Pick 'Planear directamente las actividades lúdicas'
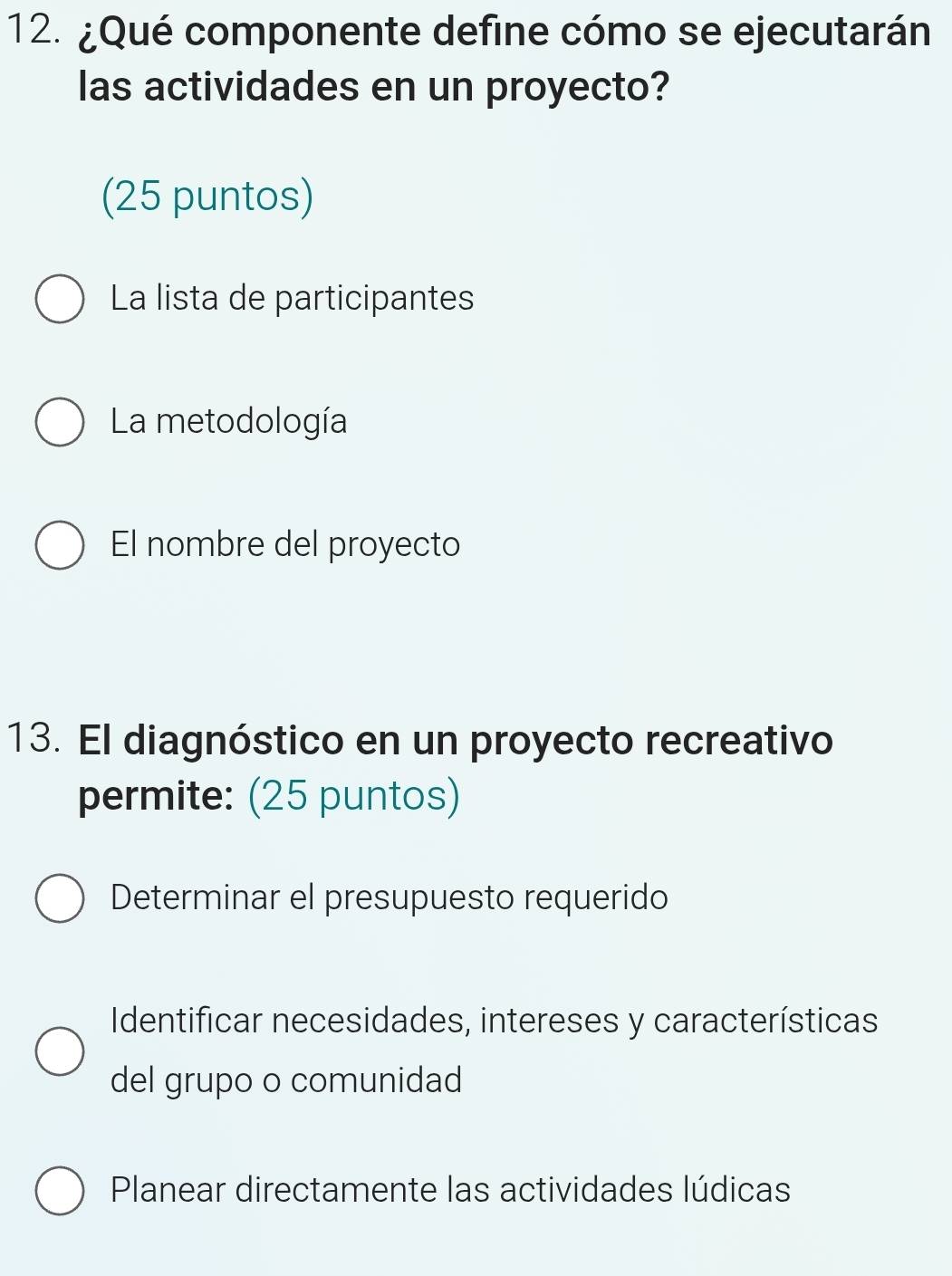 point(60,1190)
